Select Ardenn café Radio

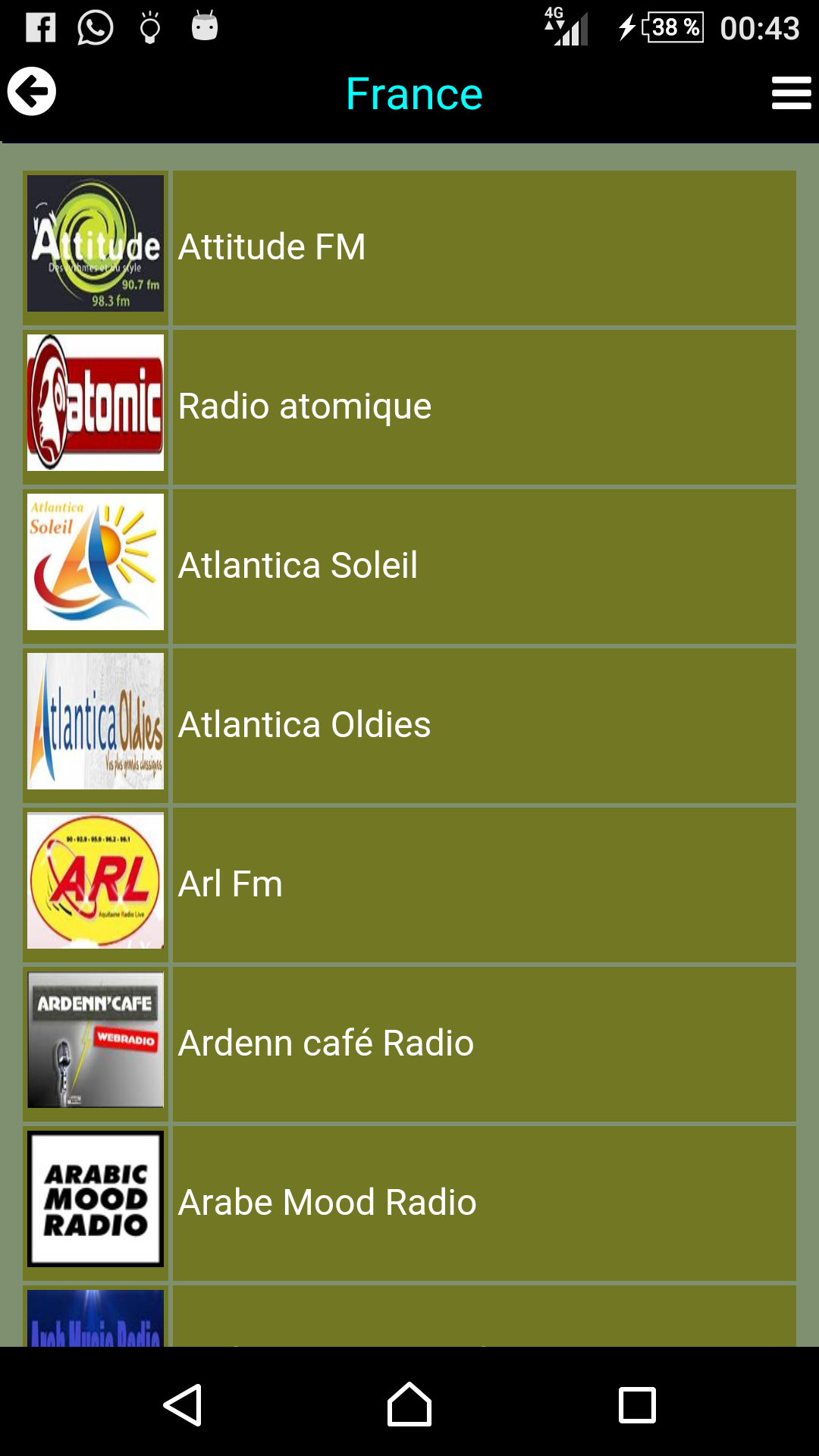[484, 1044]
